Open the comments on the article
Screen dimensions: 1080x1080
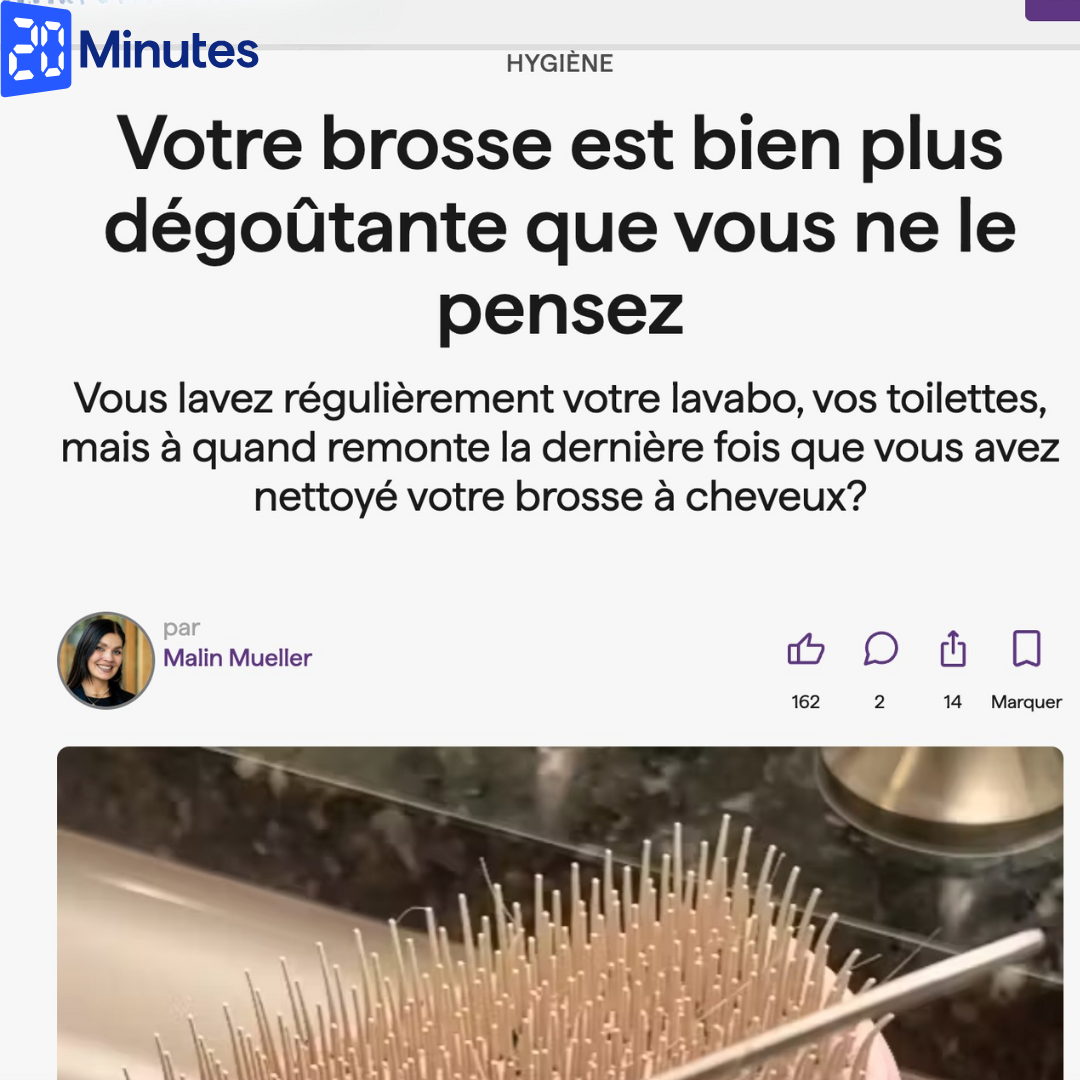point(880,650)
